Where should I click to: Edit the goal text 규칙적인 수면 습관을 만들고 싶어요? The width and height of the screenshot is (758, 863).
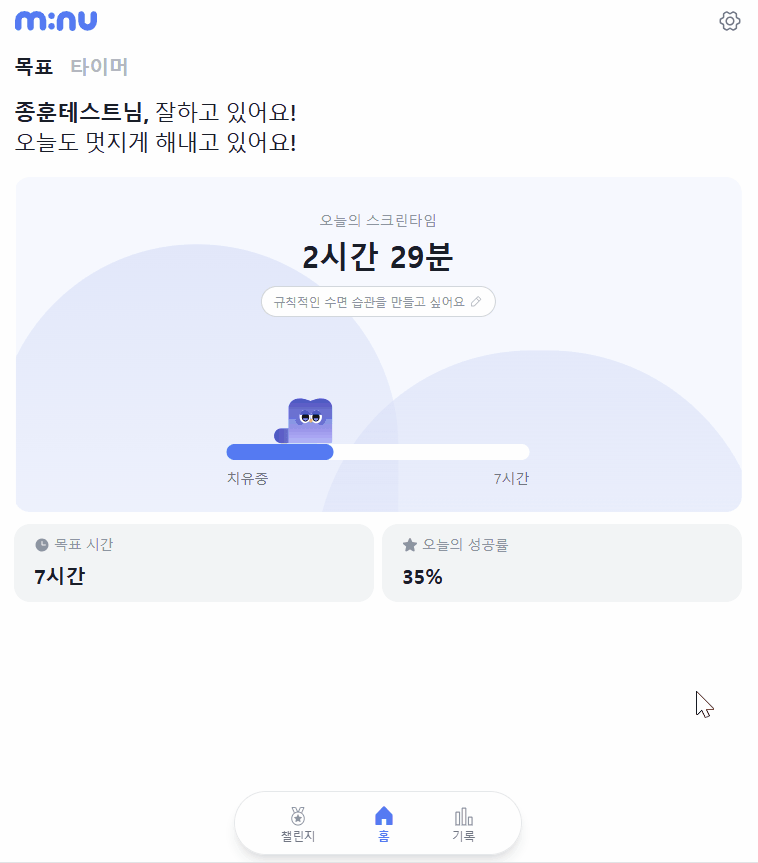pos(370,301)
